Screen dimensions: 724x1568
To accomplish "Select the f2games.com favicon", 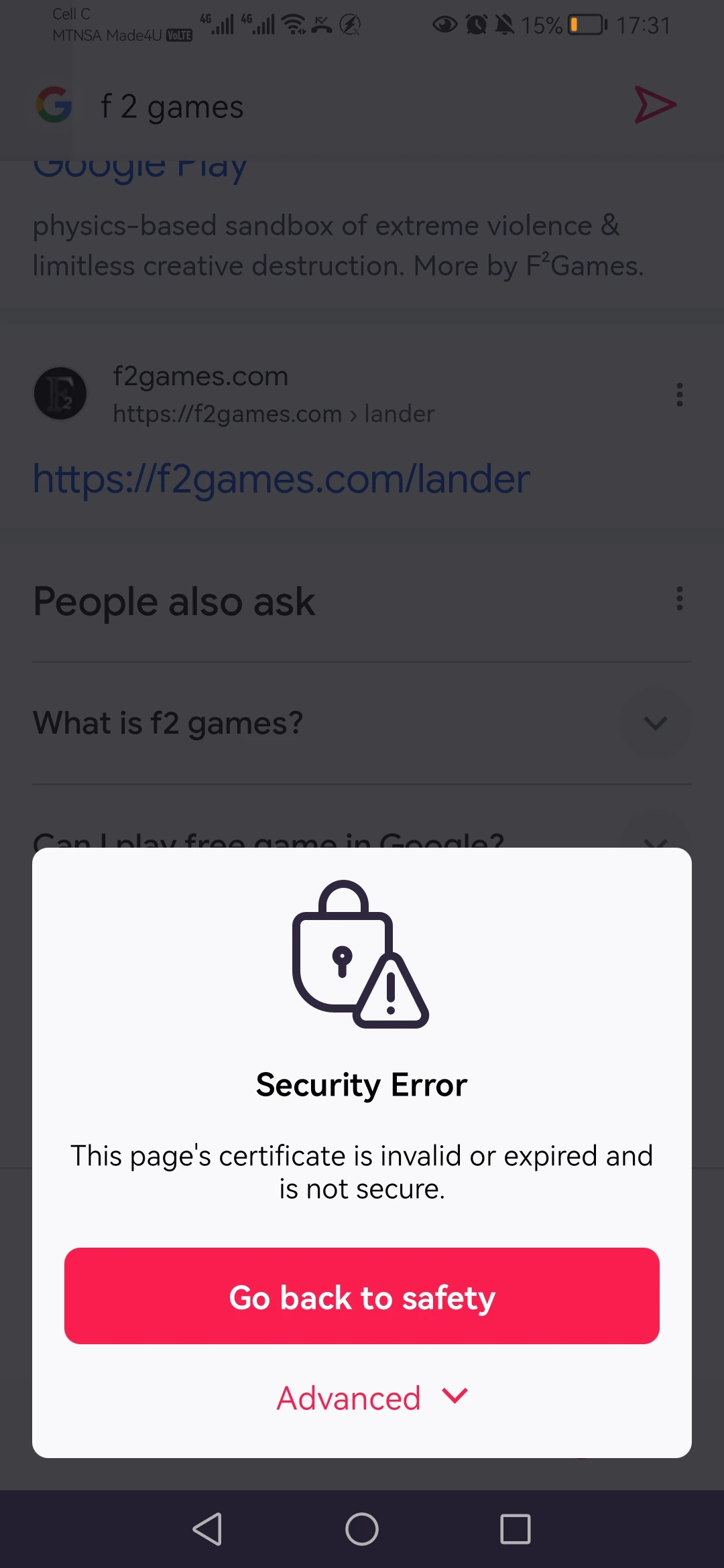I will click(60, 393).
